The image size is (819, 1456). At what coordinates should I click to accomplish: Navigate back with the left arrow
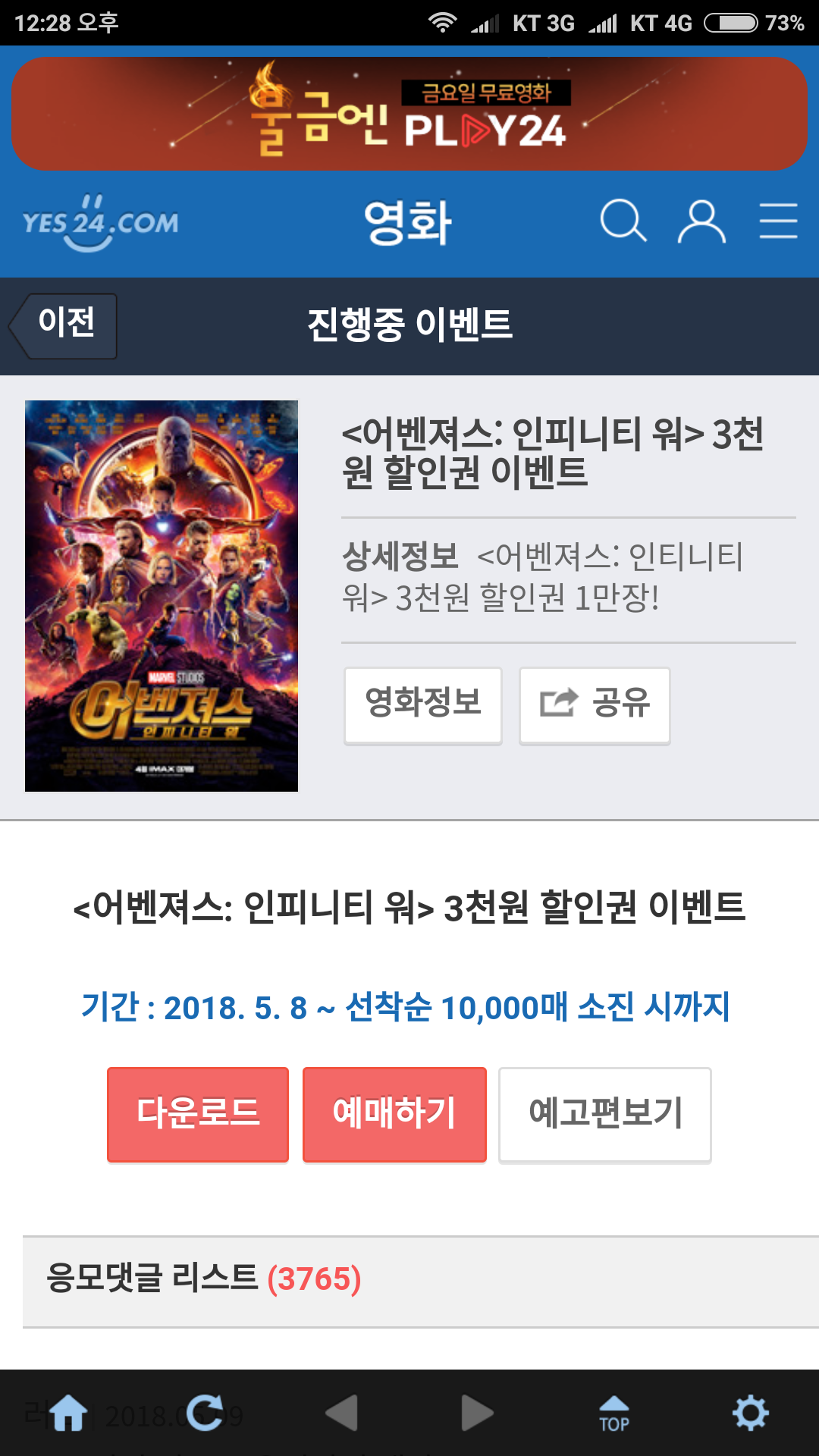pos(341,1414)
